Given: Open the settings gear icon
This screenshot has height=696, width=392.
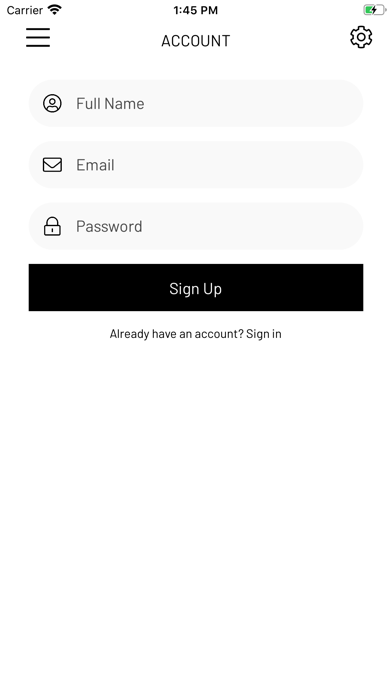Looking at the screenshot, I should (x=361, y=37).
